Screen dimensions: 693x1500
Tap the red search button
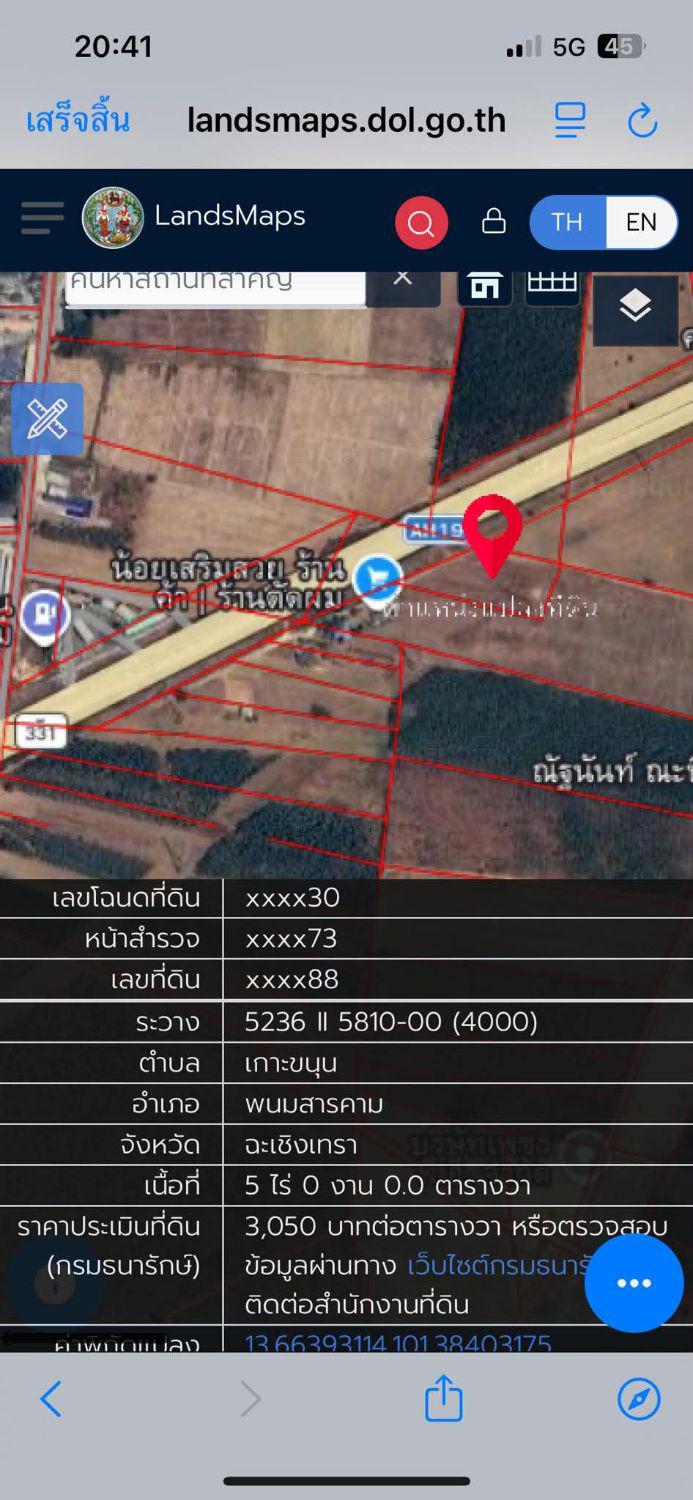(421, 222)
